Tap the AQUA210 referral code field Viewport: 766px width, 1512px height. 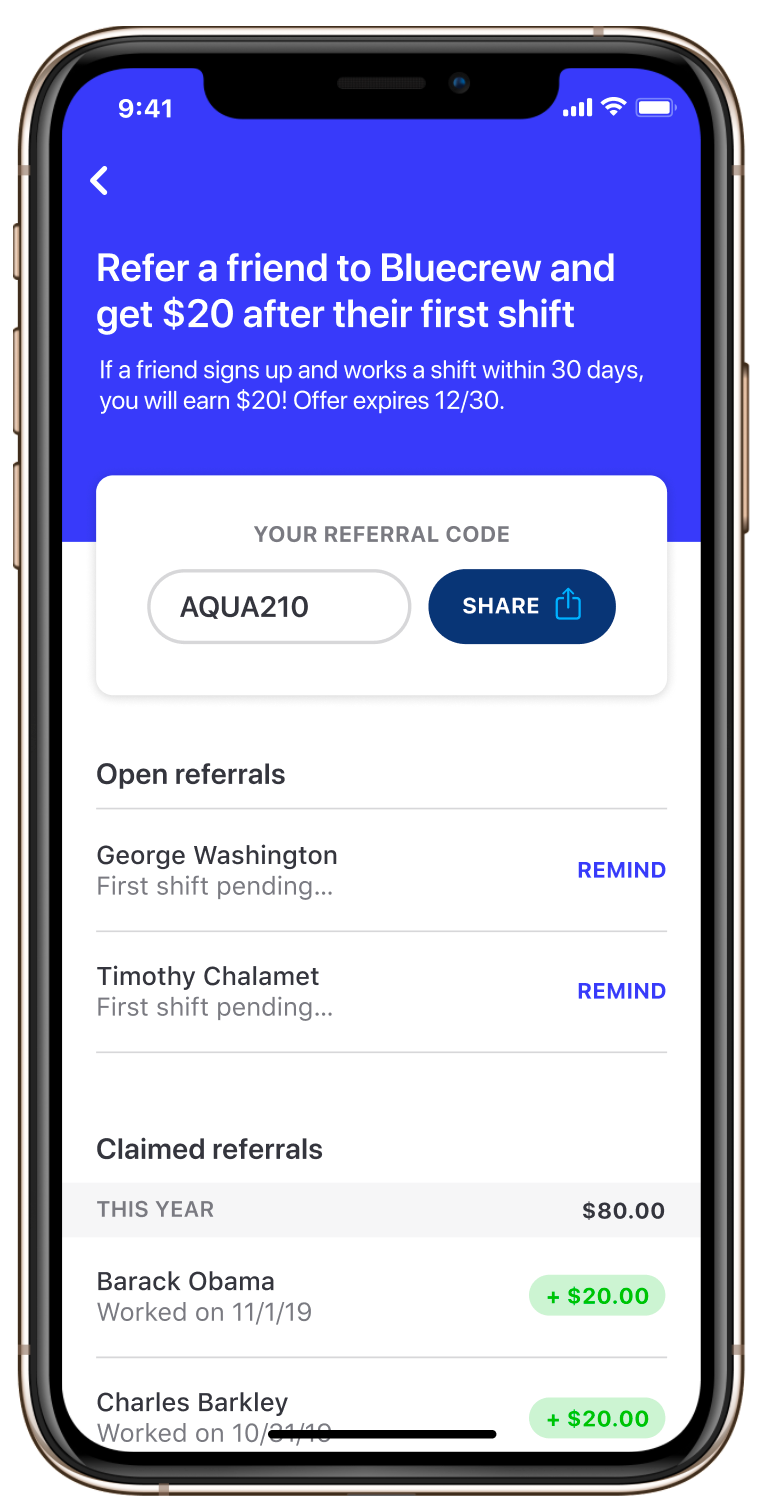tap(279, 606)
